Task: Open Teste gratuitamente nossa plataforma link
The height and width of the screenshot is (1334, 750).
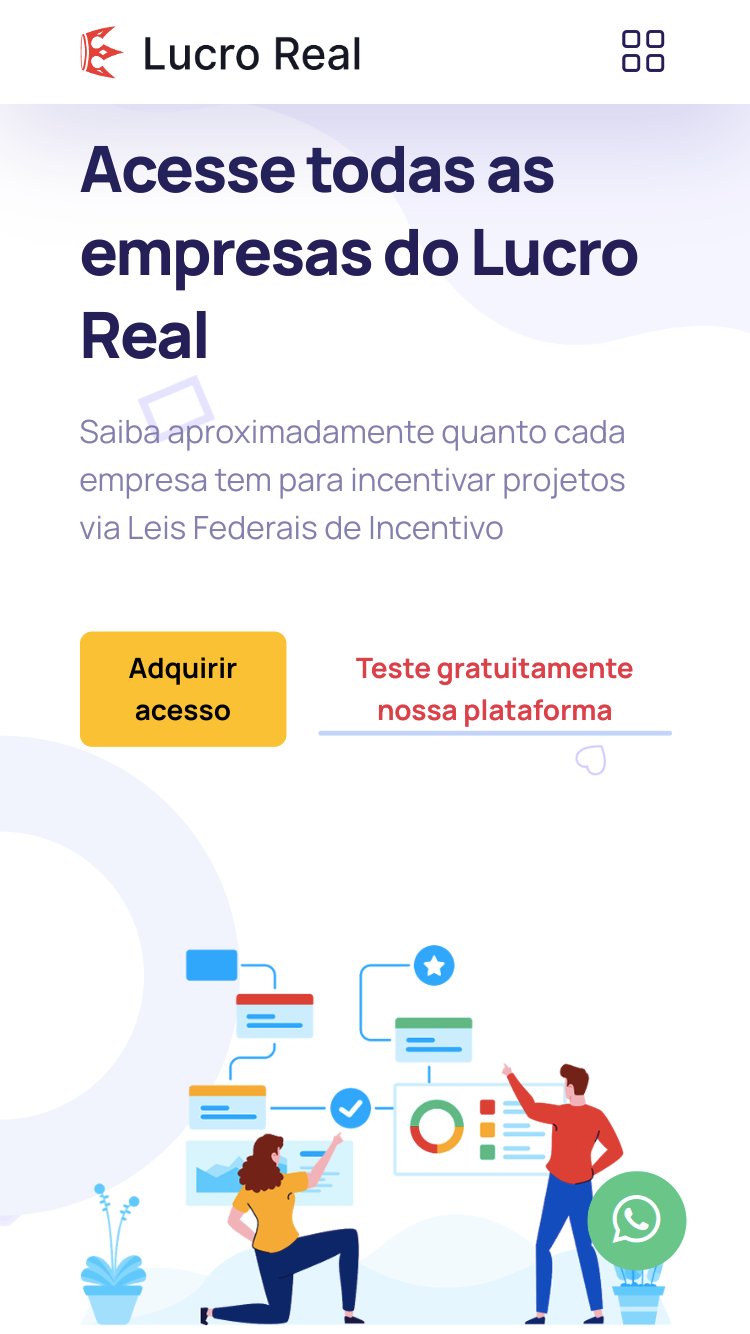Action: pyautogui.click(x=494, y=689)
